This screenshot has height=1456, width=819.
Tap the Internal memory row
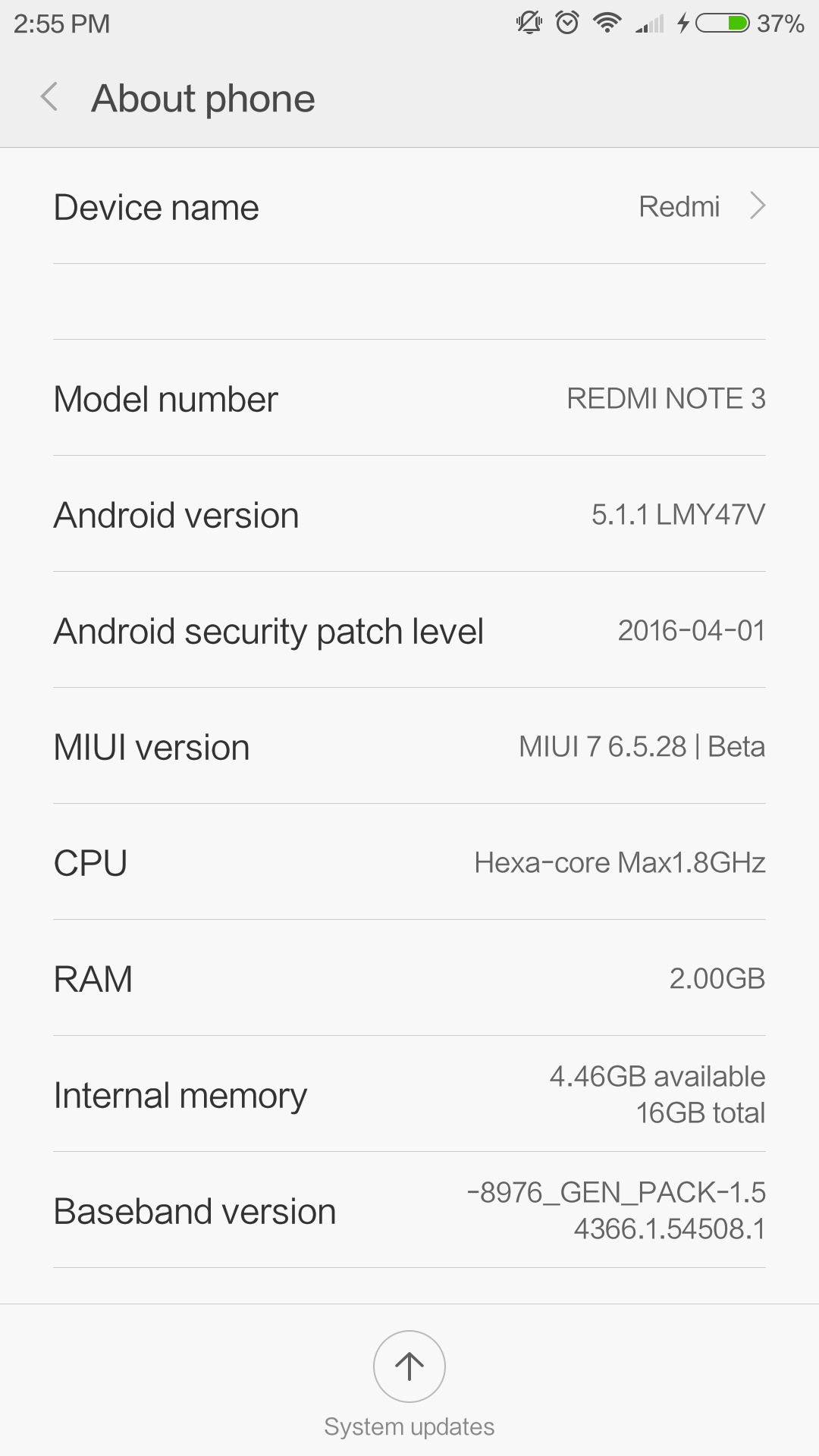[409, 1095]
